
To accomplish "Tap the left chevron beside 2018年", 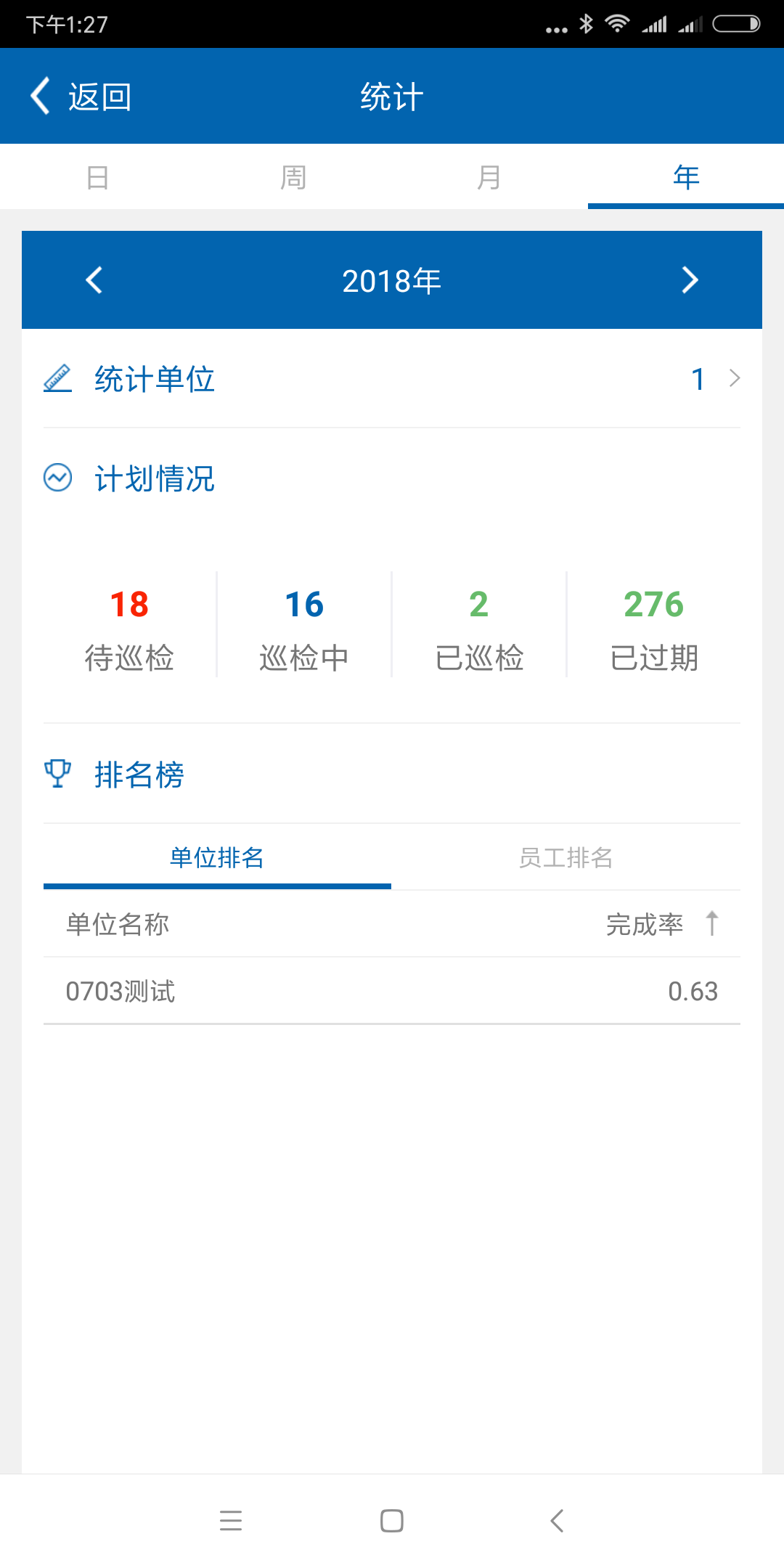I will coord(94,279).
